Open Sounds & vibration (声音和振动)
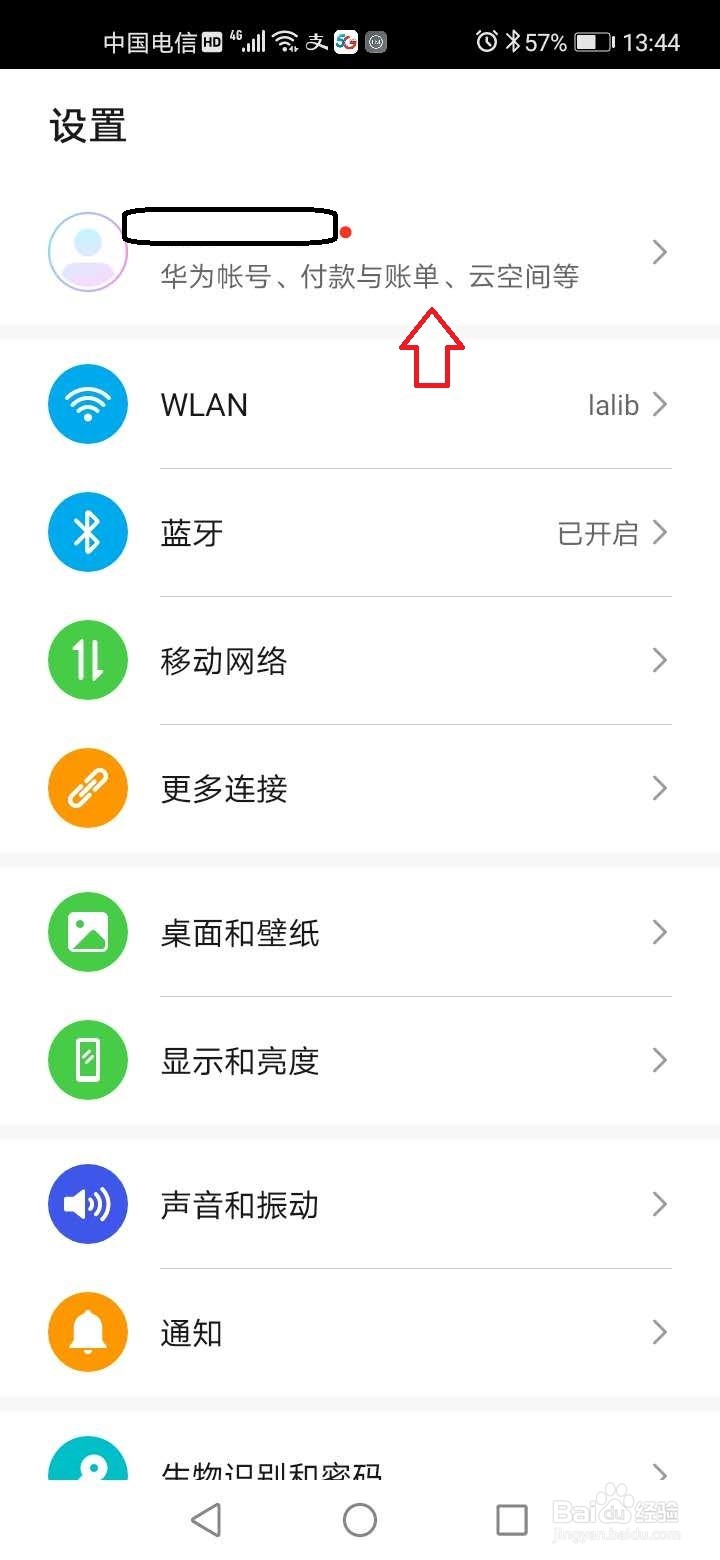Image resolution: width=720 pixels, height=1560 pixels. click(360, 1204)
